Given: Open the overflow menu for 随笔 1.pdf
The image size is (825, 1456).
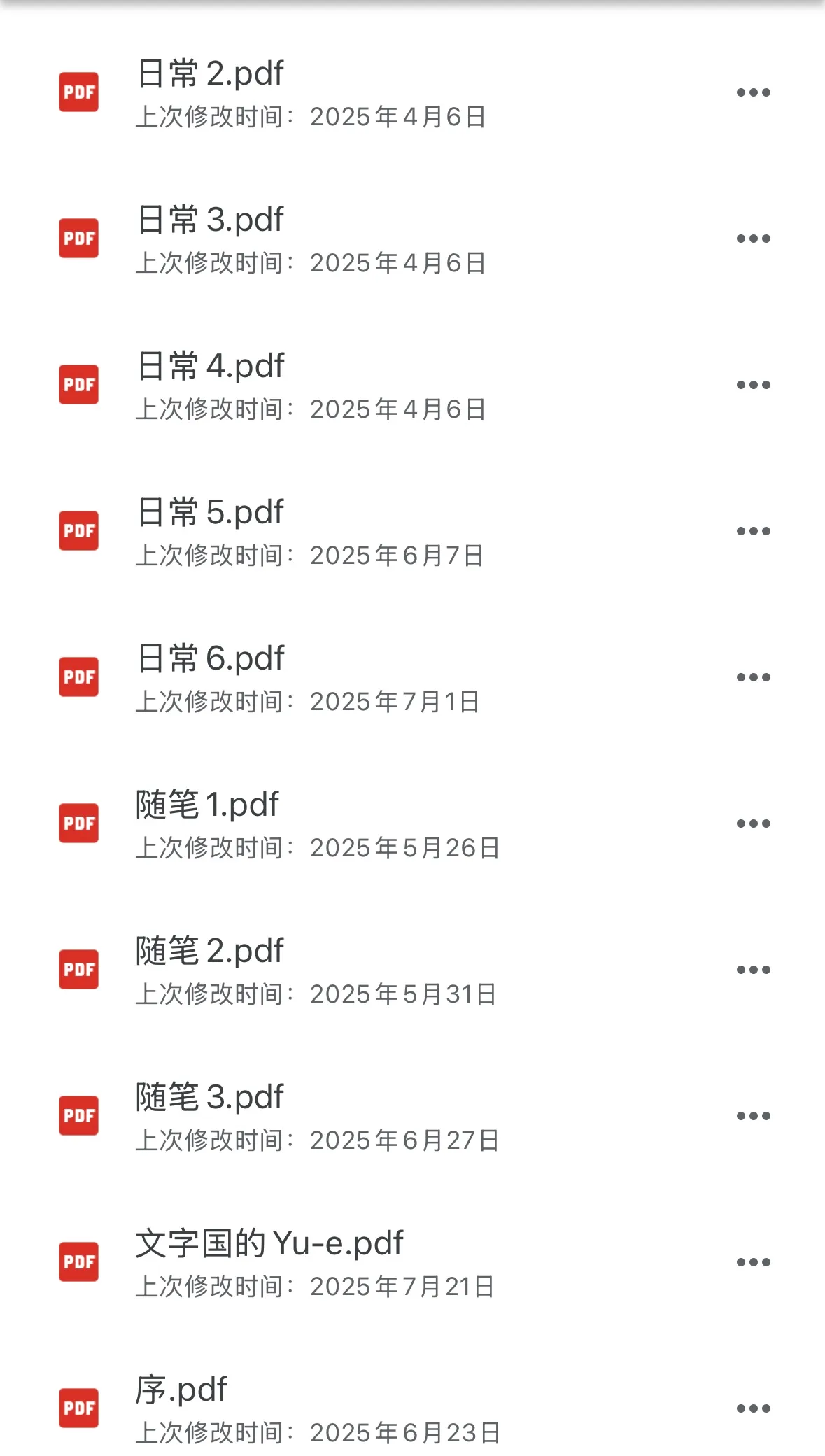Looking at the screenshot, I should pos(753,824).
